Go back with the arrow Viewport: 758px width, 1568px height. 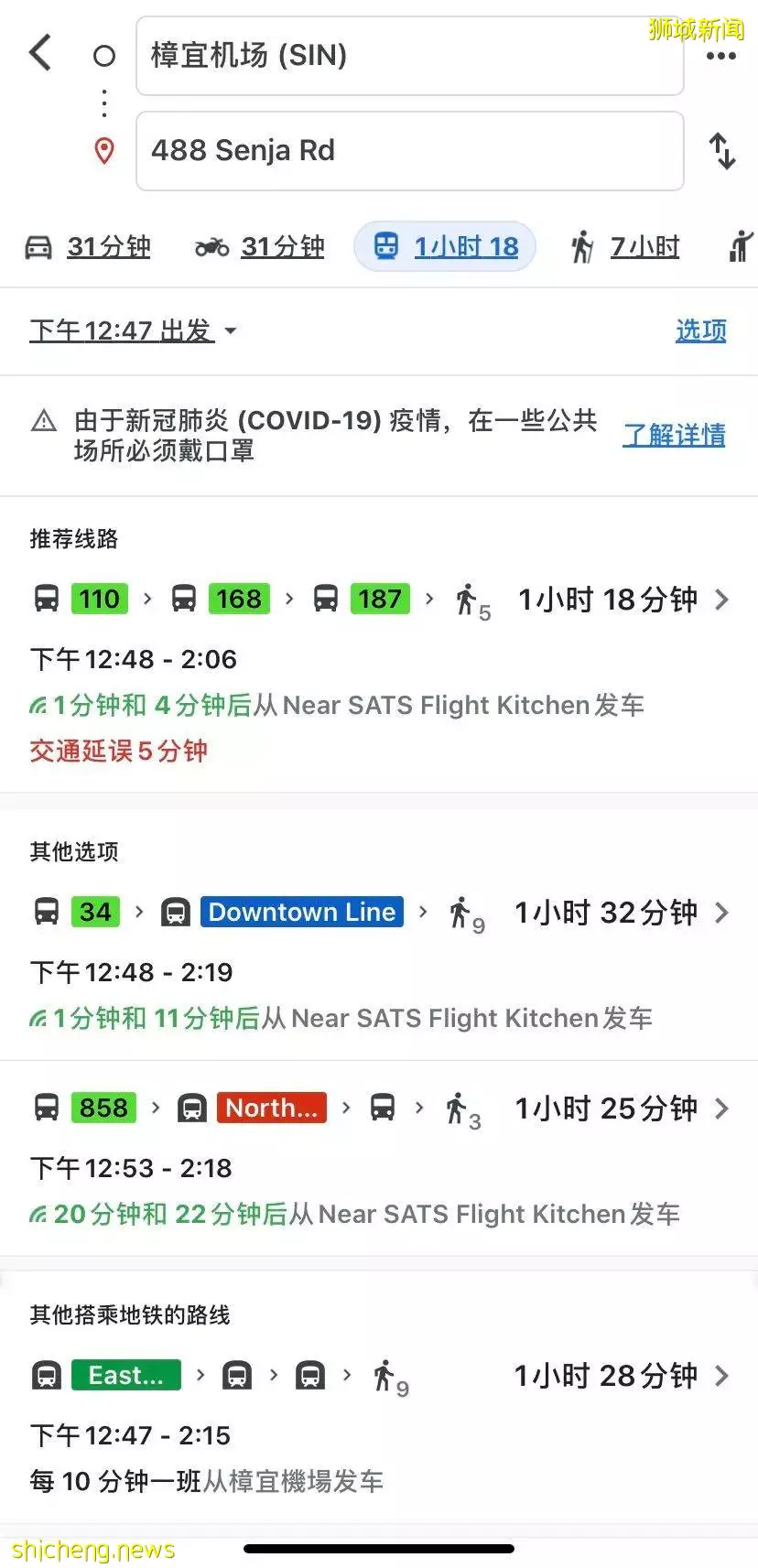pos(39,53)
